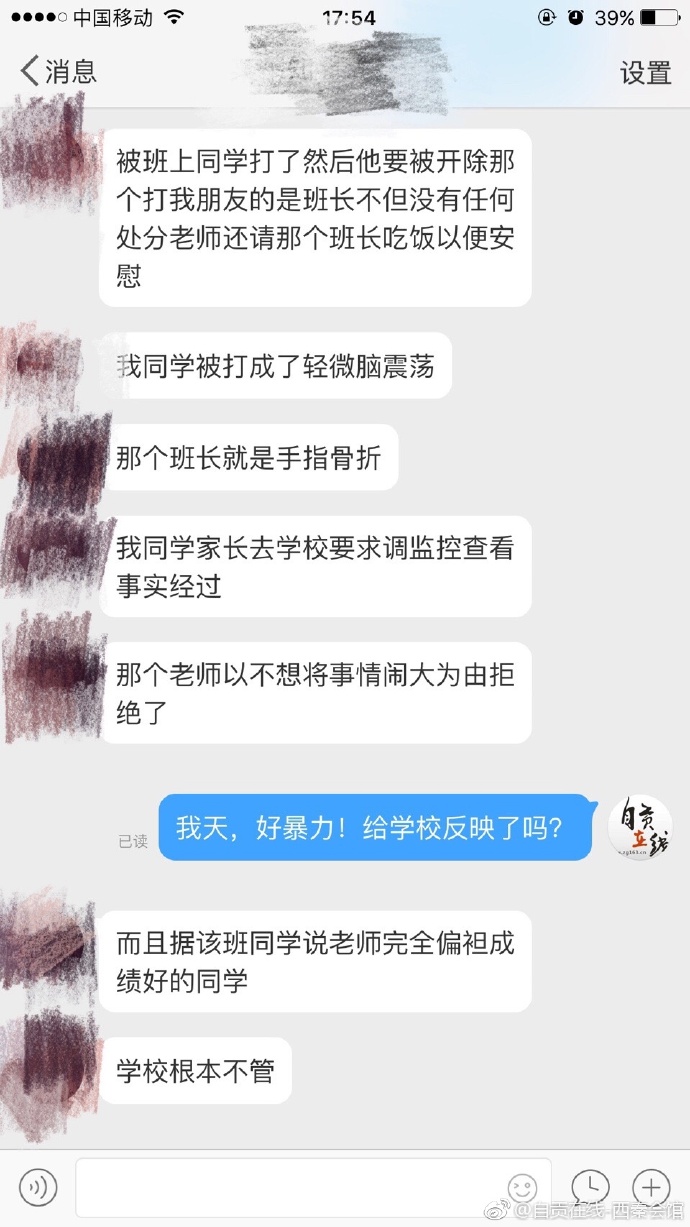Go back to the 消息 list

coord(58,72)
